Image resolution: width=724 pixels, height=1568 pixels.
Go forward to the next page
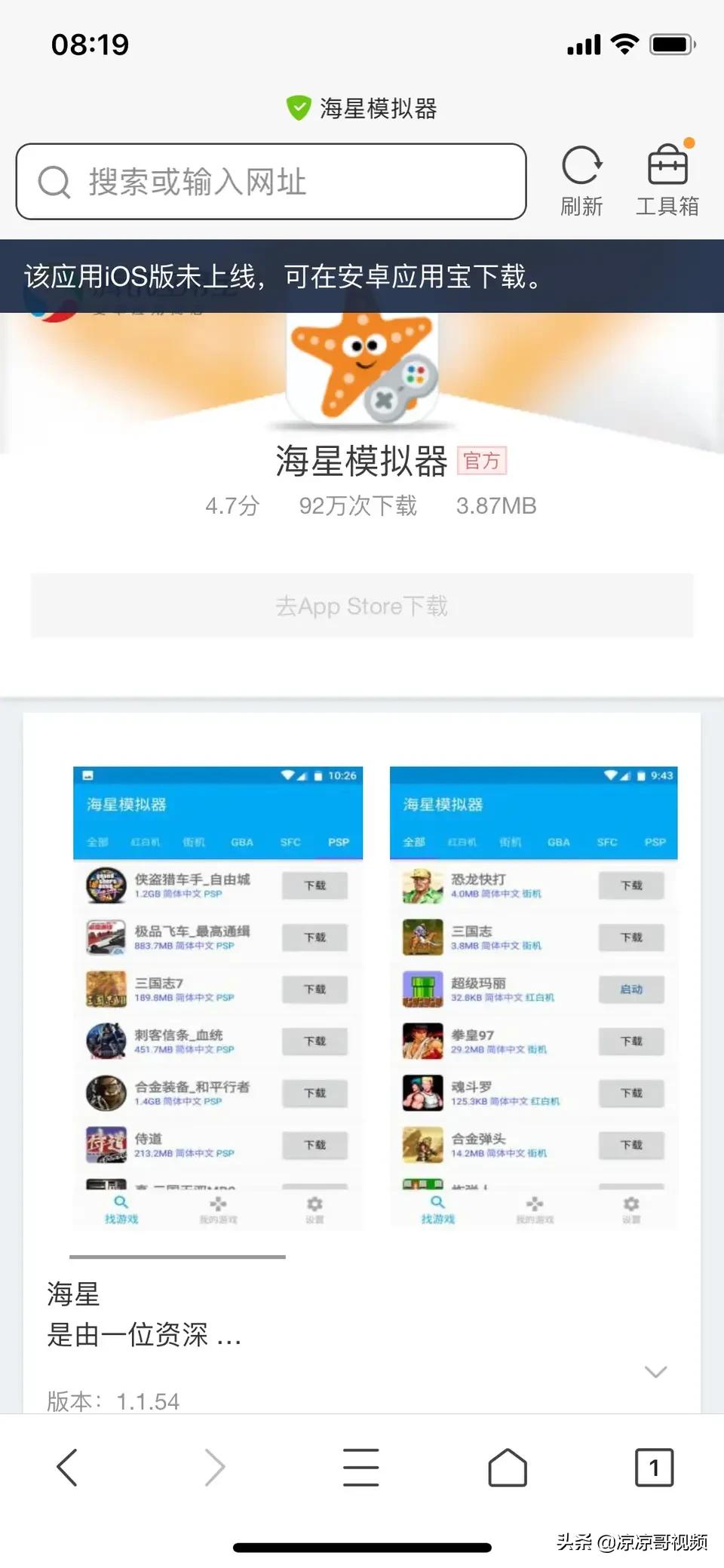(x=215, y=1467)
